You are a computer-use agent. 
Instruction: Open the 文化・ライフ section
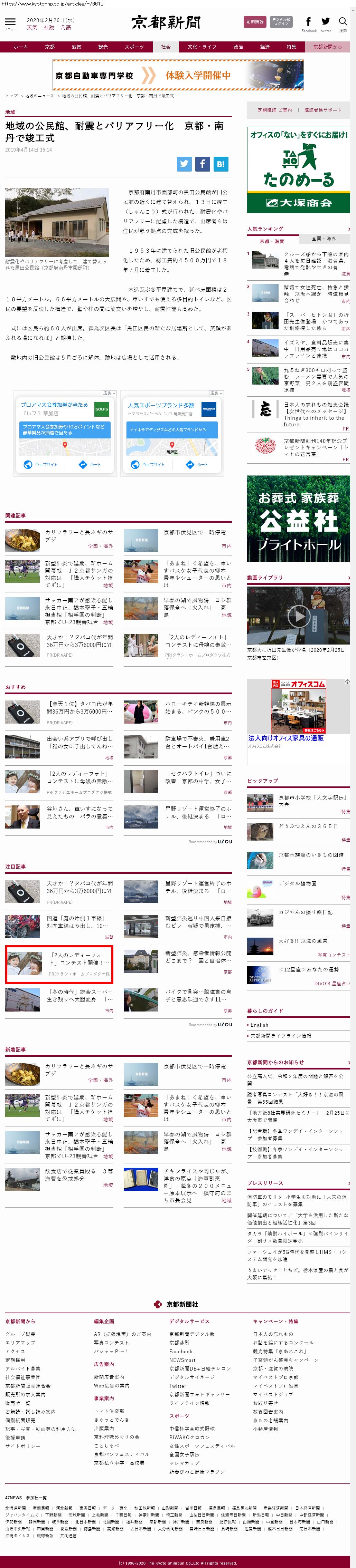(202, 47)
